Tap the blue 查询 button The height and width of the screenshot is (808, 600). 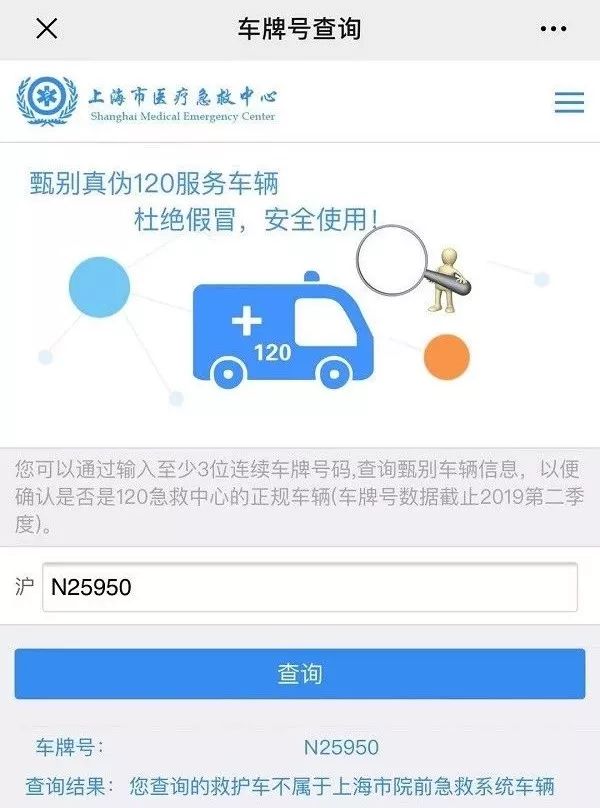[299, 673]
